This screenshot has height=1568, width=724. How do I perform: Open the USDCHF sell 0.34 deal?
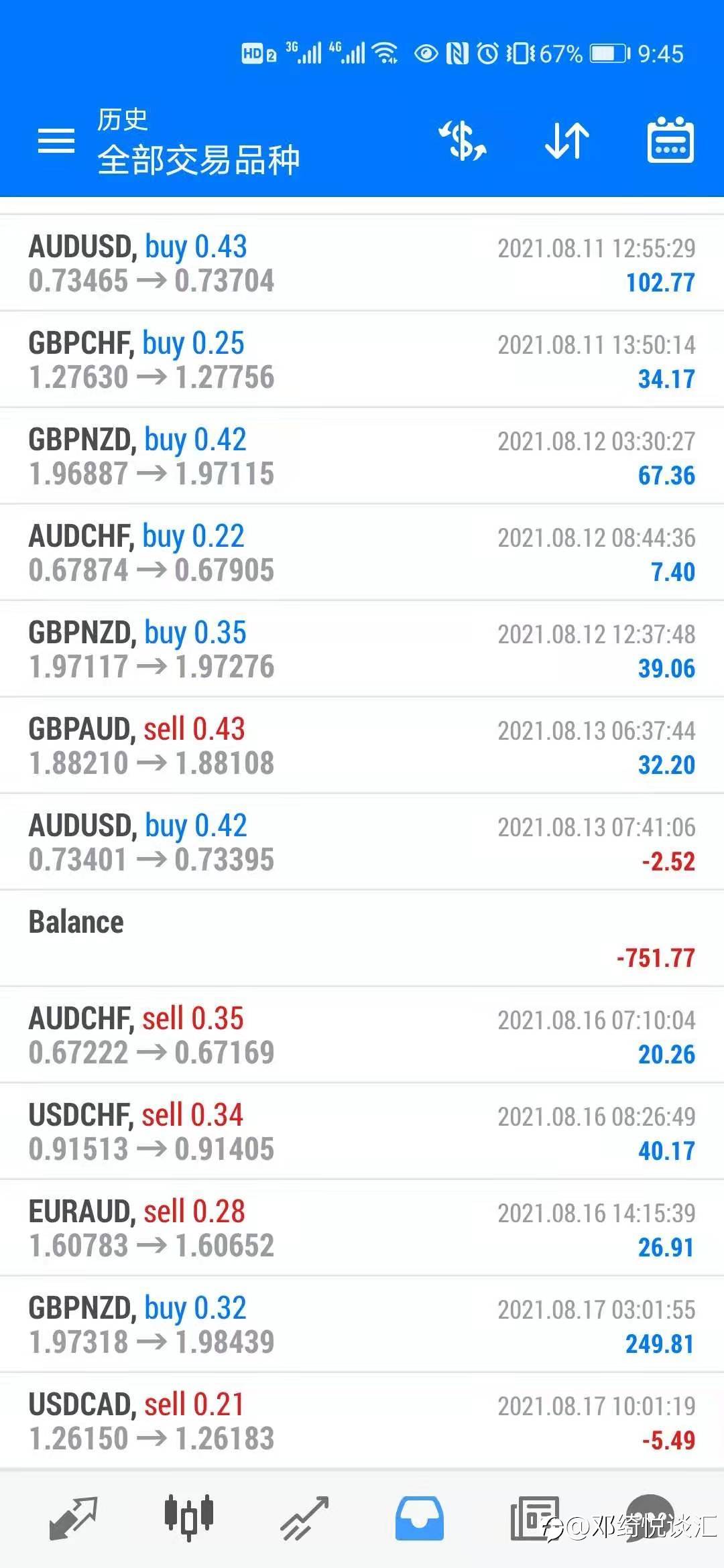pos(362,1132)
